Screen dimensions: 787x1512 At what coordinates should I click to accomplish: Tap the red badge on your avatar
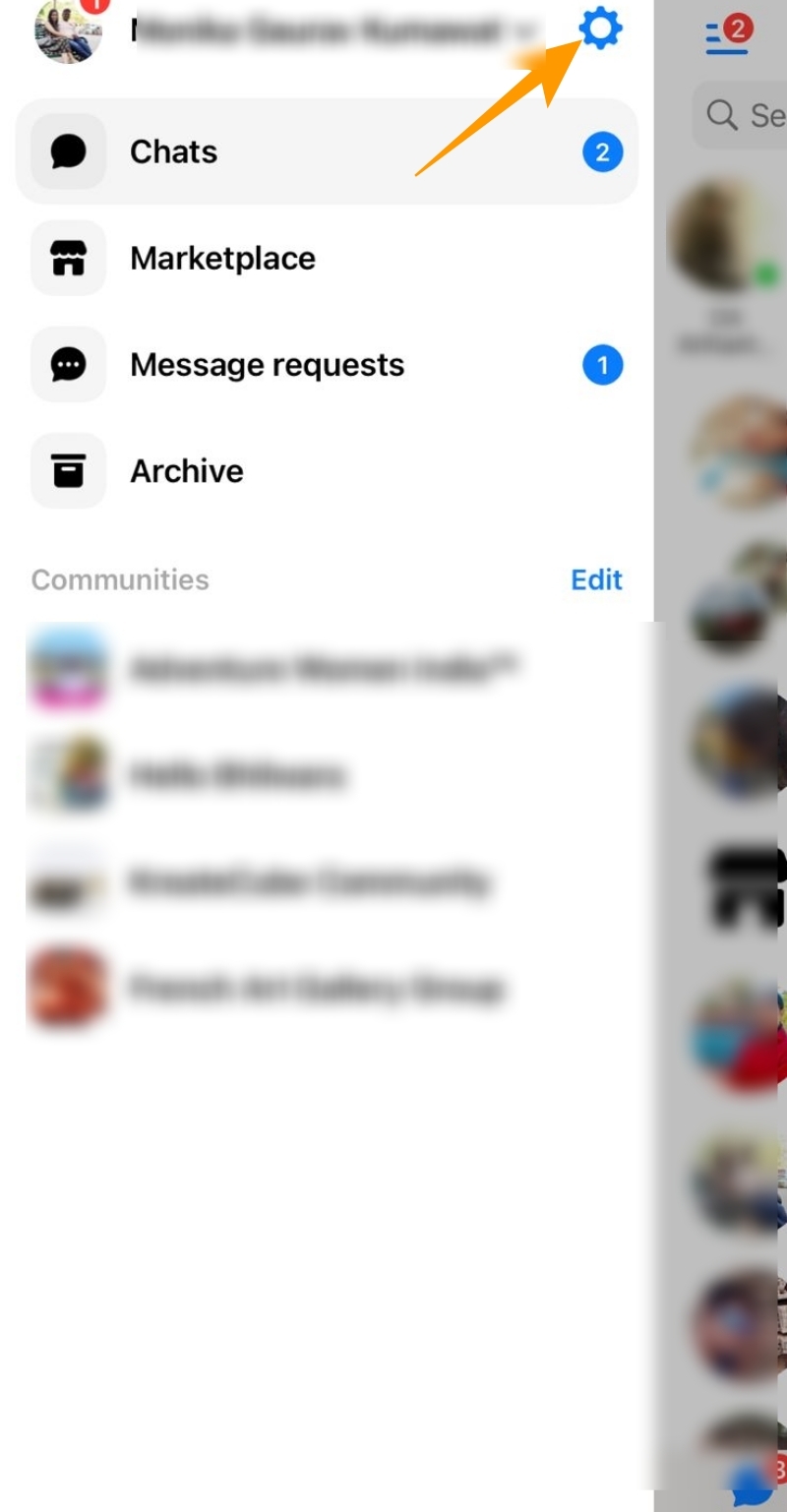click(95, 6)
